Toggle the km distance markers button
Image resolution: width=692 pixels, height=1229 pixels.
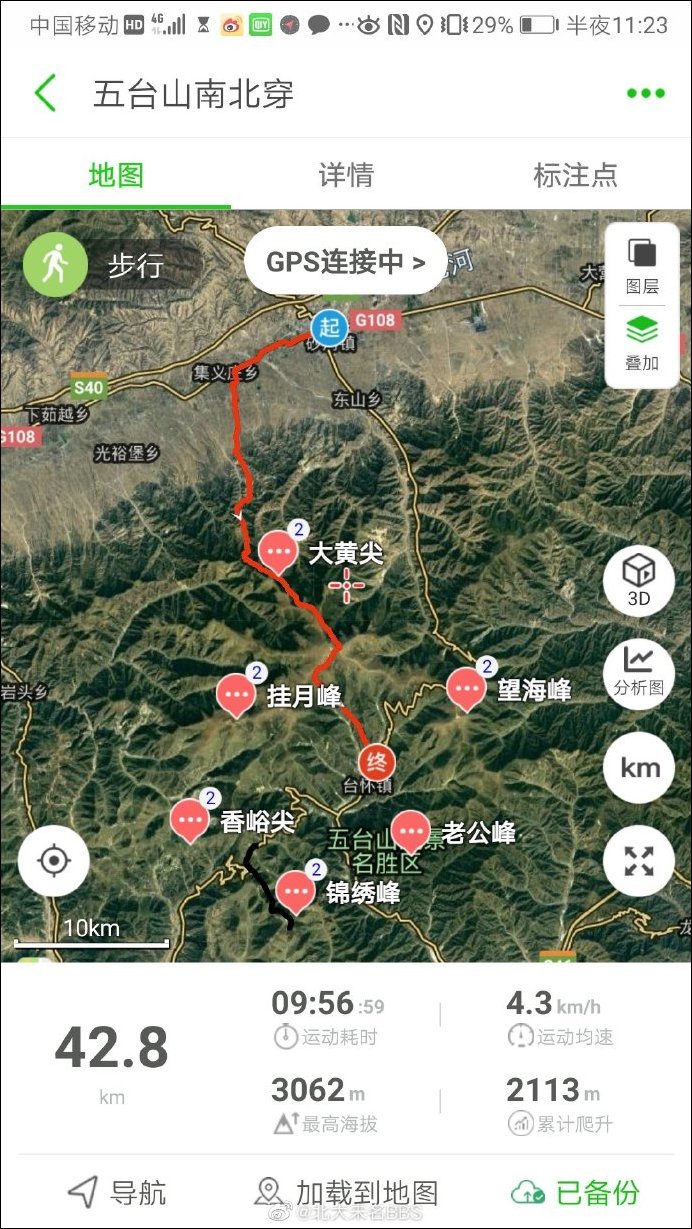[x=639, y=767]
